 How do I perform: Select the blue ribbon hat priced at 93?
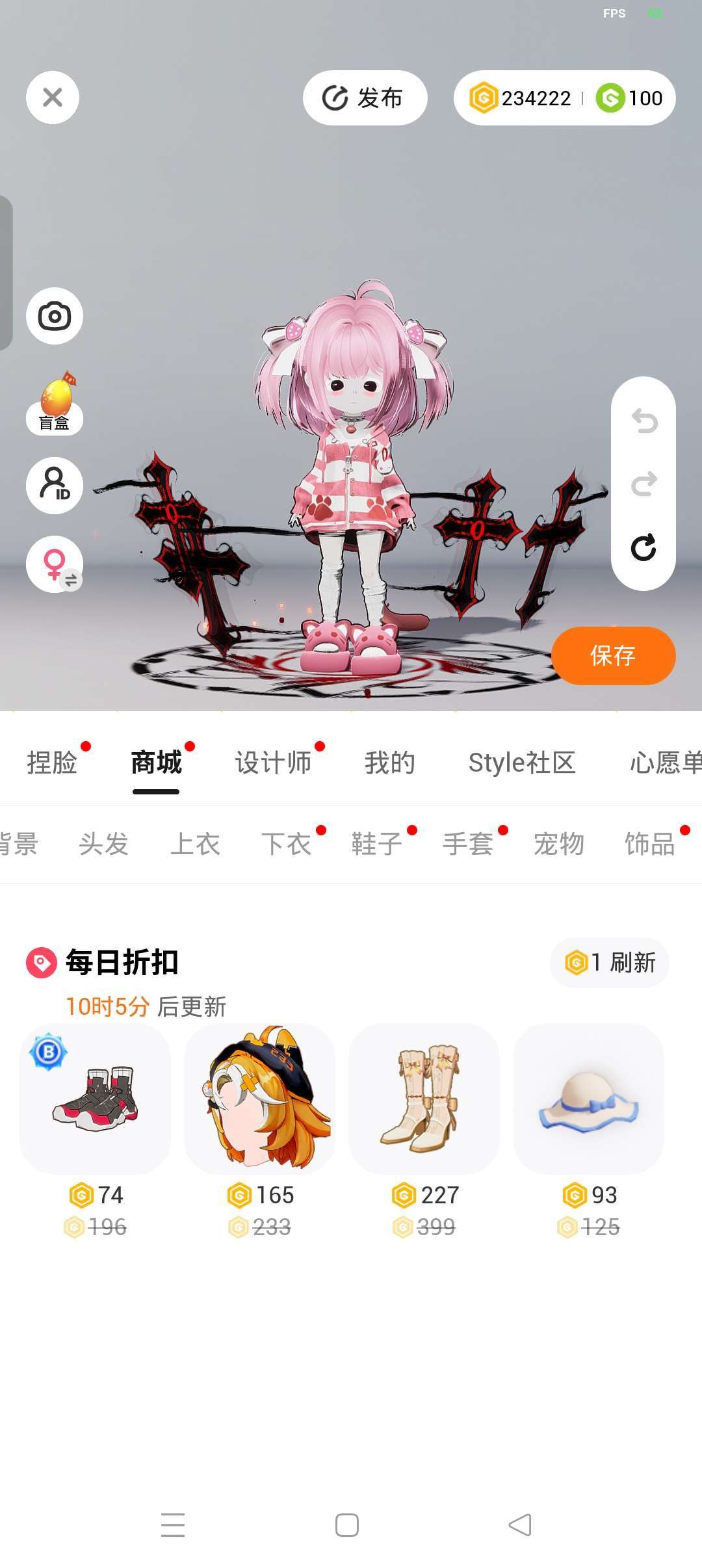589,1099
